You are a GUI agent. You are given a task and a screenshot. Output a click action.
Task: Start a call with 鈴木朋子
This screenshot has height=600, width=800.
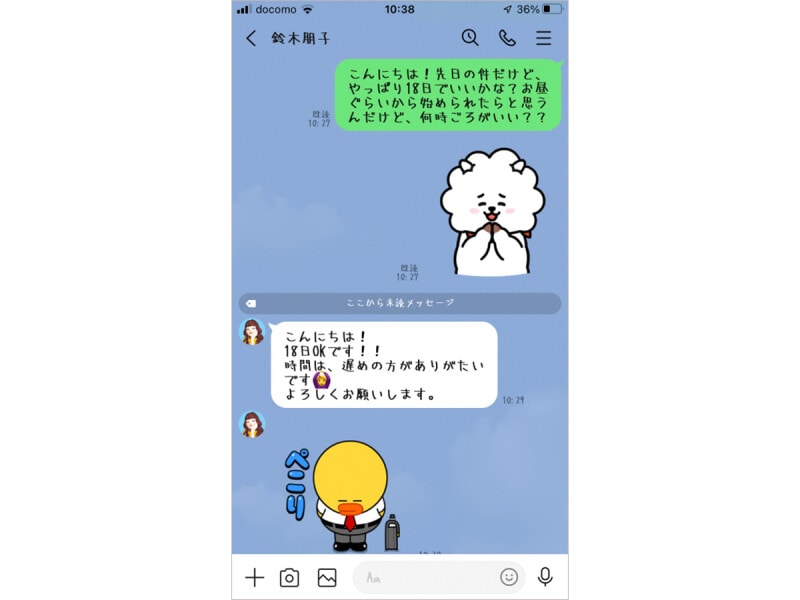coord(507,38)
